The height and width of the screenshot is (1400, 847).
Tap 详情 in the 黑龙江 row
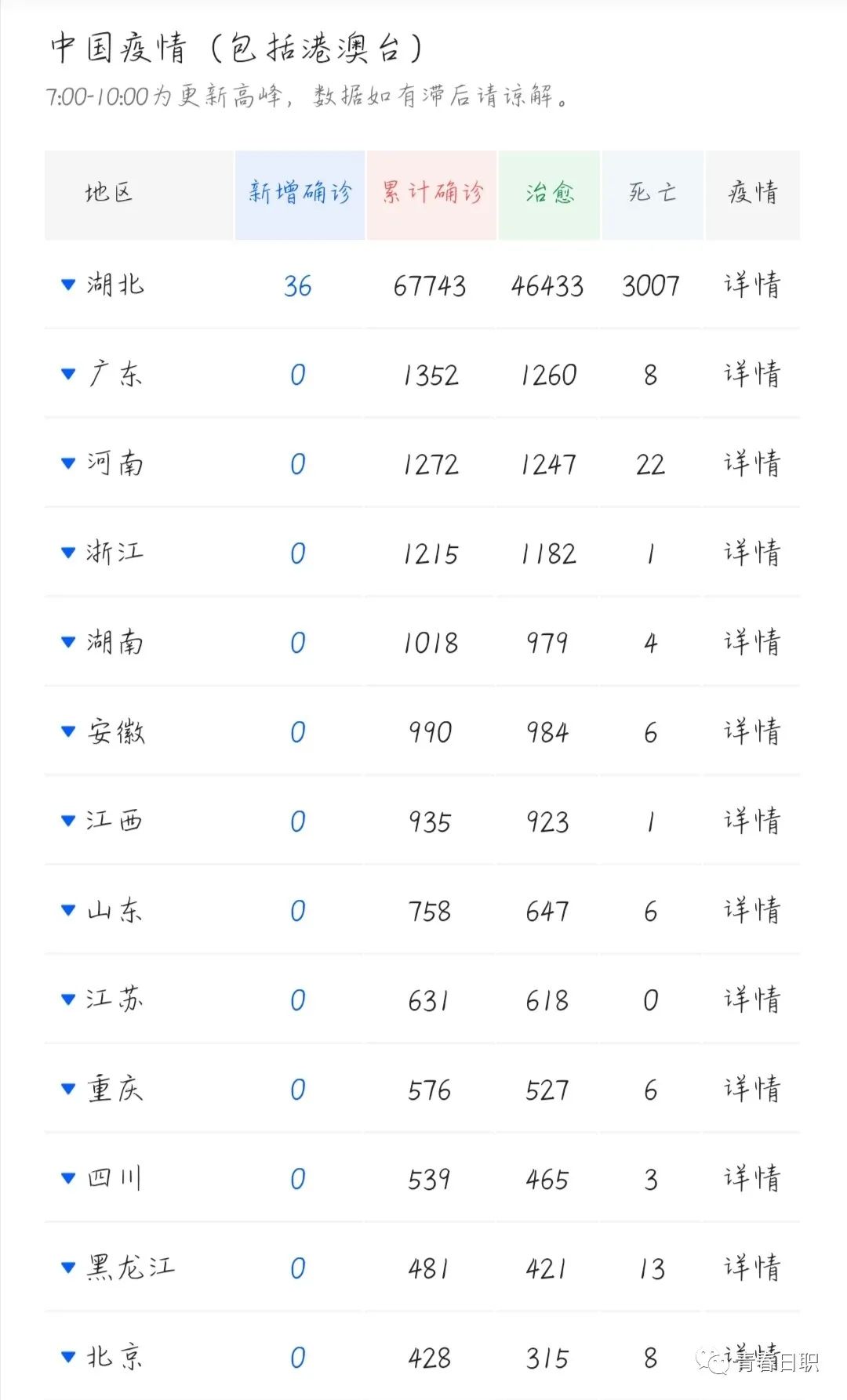[x=751, y=1268]
